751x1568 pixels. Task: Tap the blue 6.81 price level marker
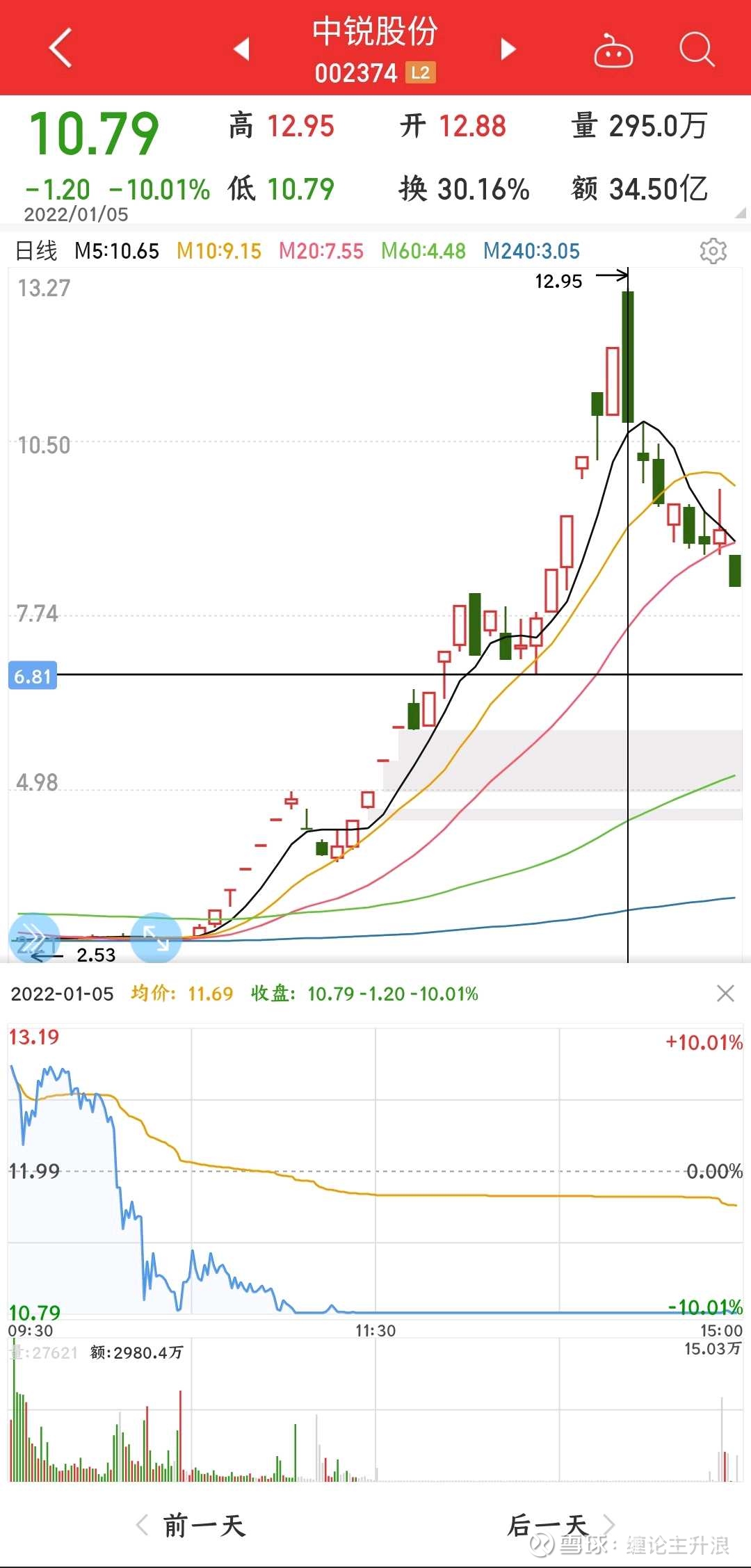[33, 676]
